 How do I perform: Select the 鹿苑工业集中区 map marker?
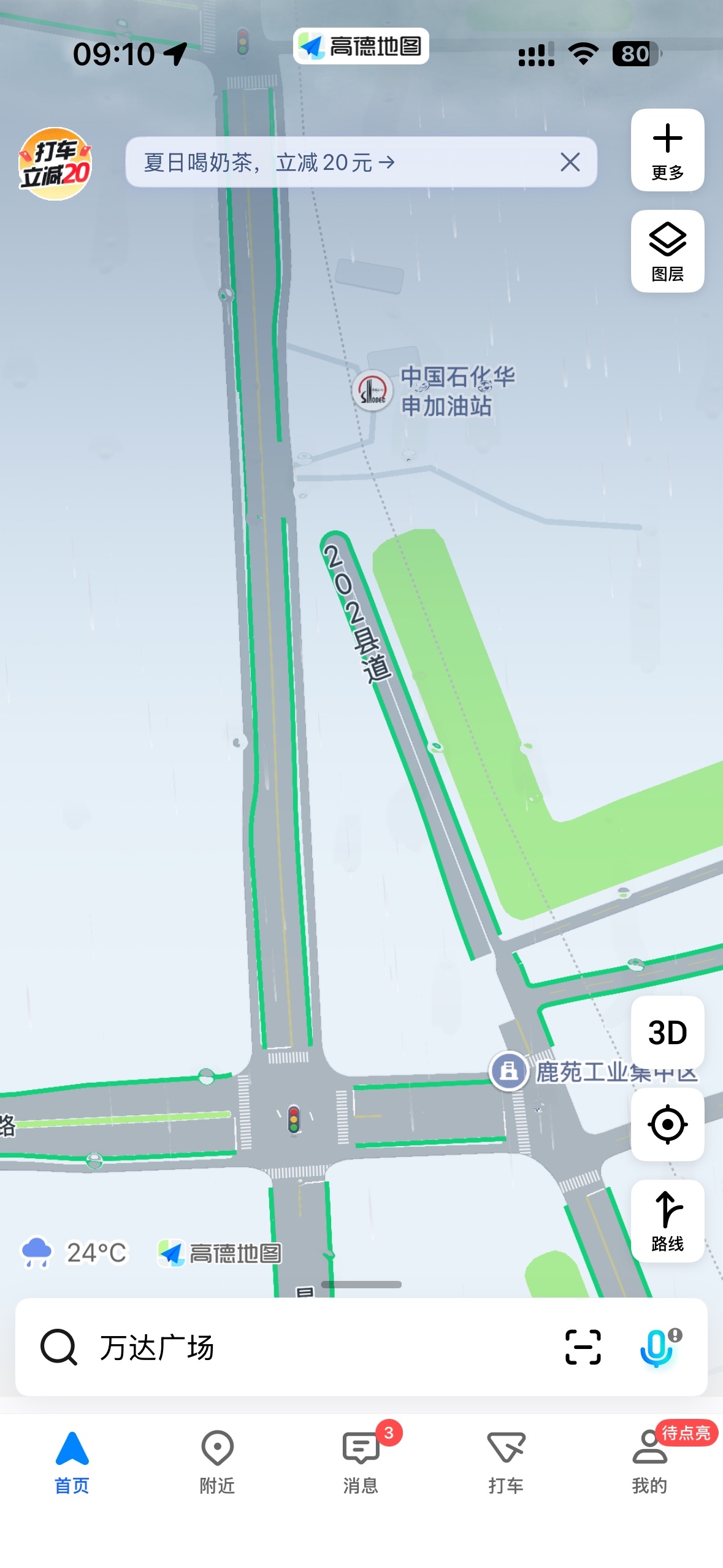tap(509, 1071)
